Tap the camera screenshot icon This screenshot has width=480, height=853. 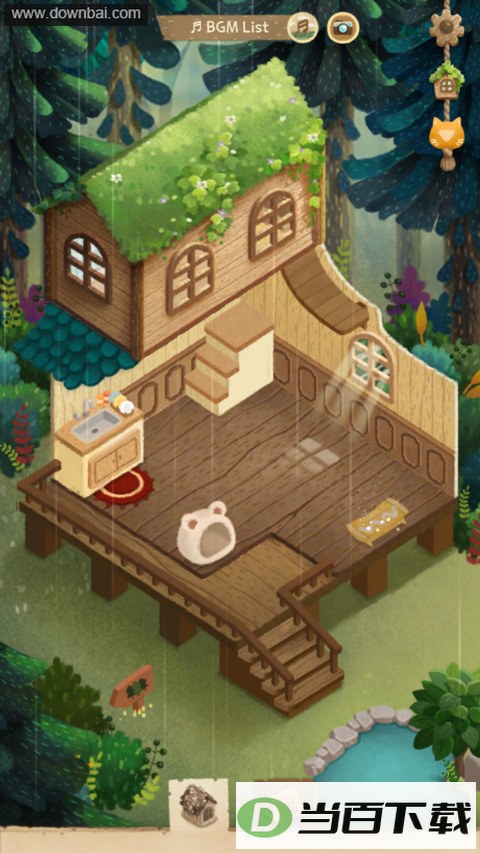(x=343, y=27)
